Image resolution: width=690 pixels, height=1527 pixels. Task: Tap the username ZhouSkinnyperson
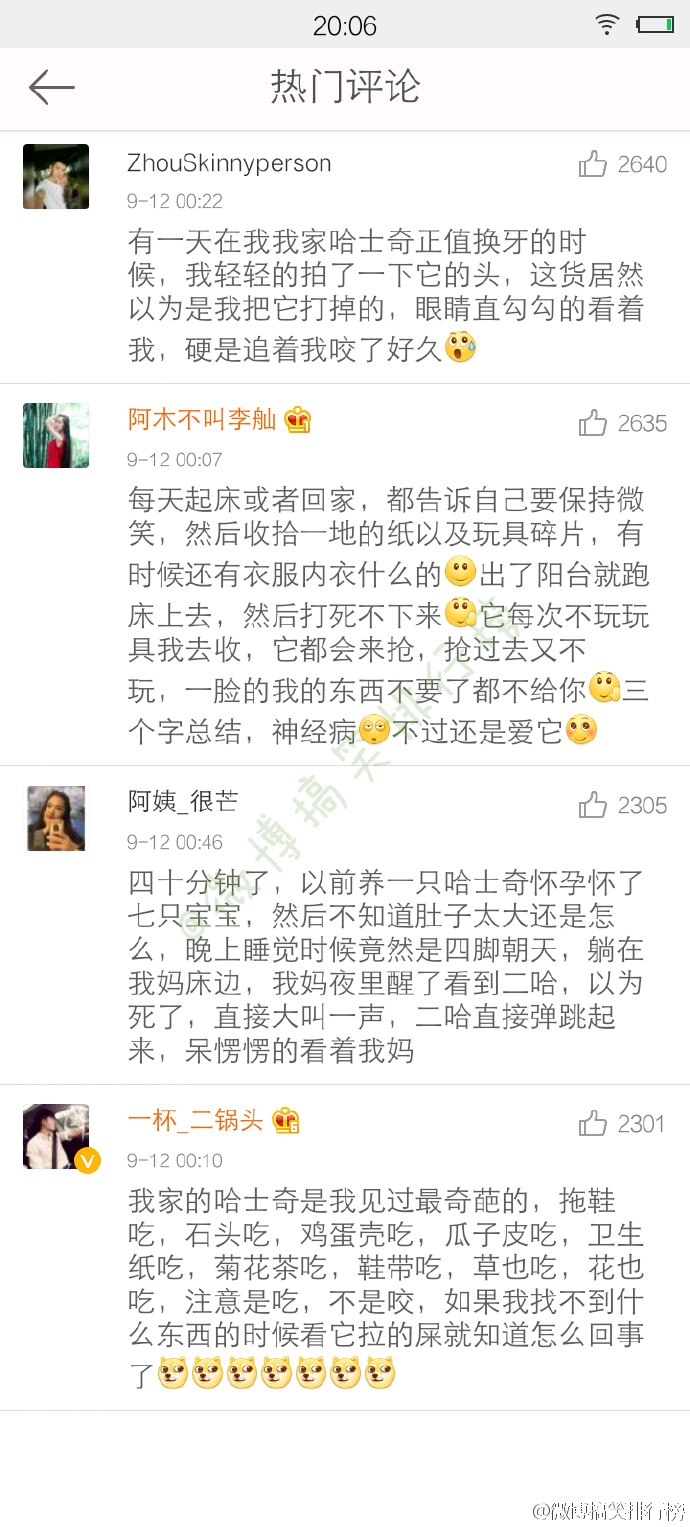coord(229,164)
